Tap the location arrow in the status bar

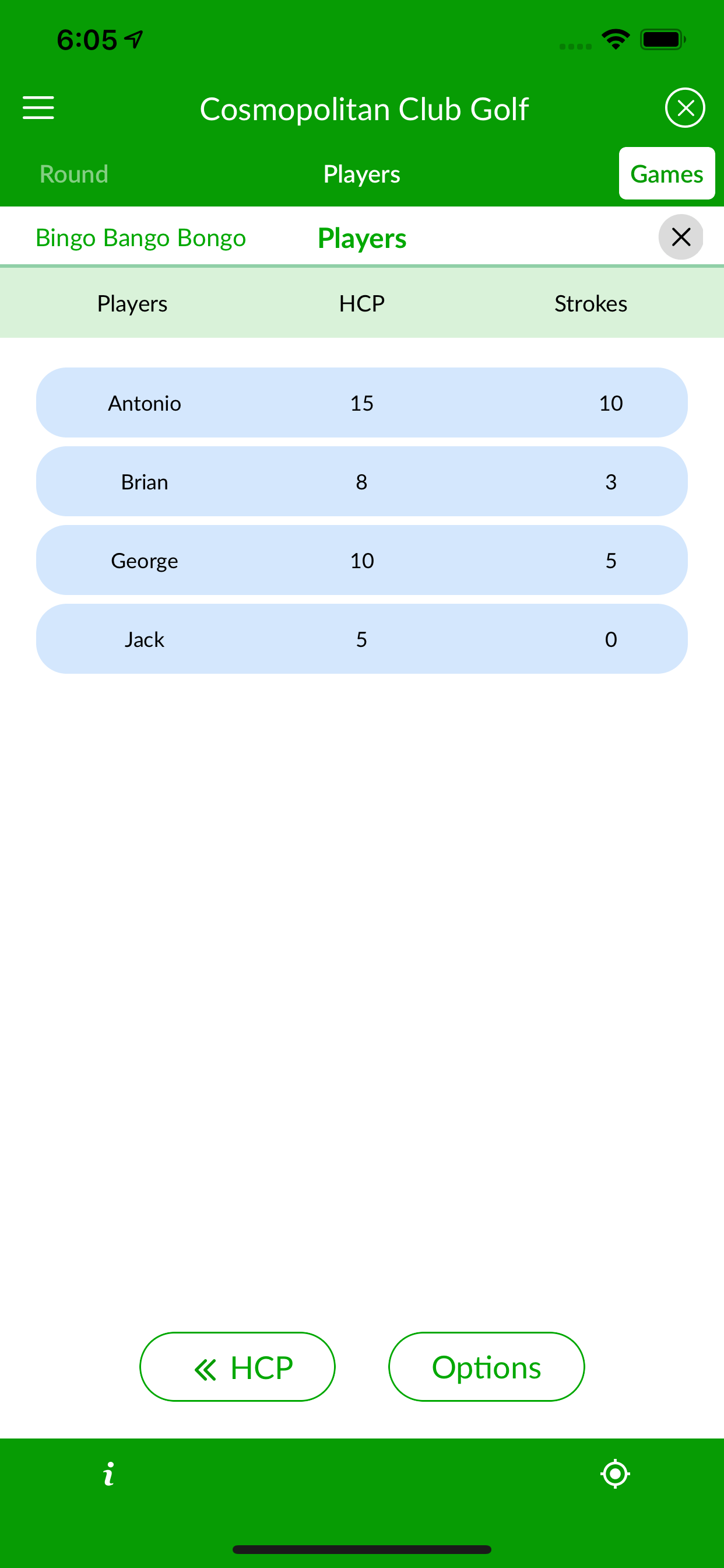pyautogui.click(x=133, y=38)
